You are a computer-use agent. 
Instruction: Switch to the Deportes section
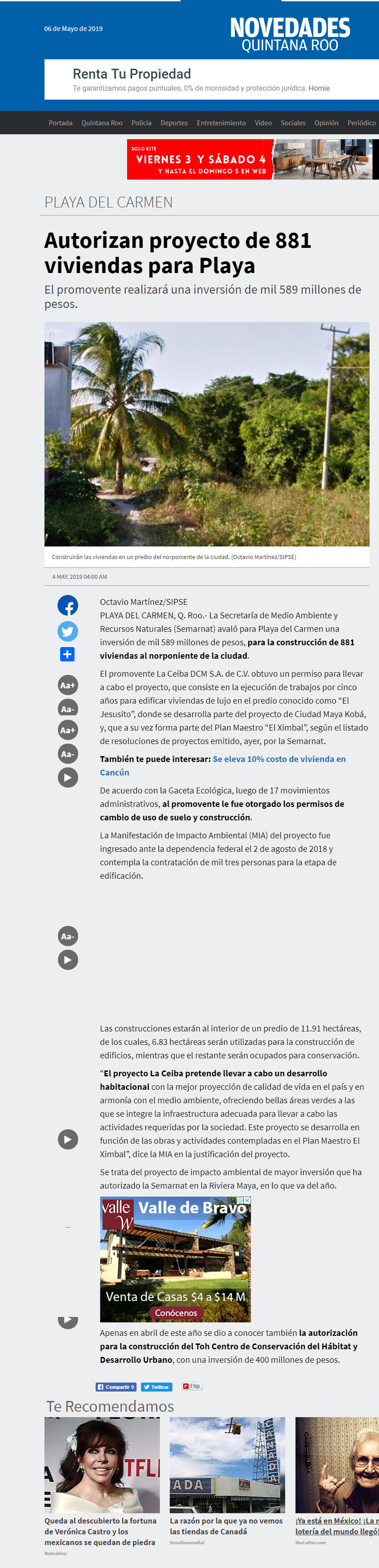pos(174,123)
